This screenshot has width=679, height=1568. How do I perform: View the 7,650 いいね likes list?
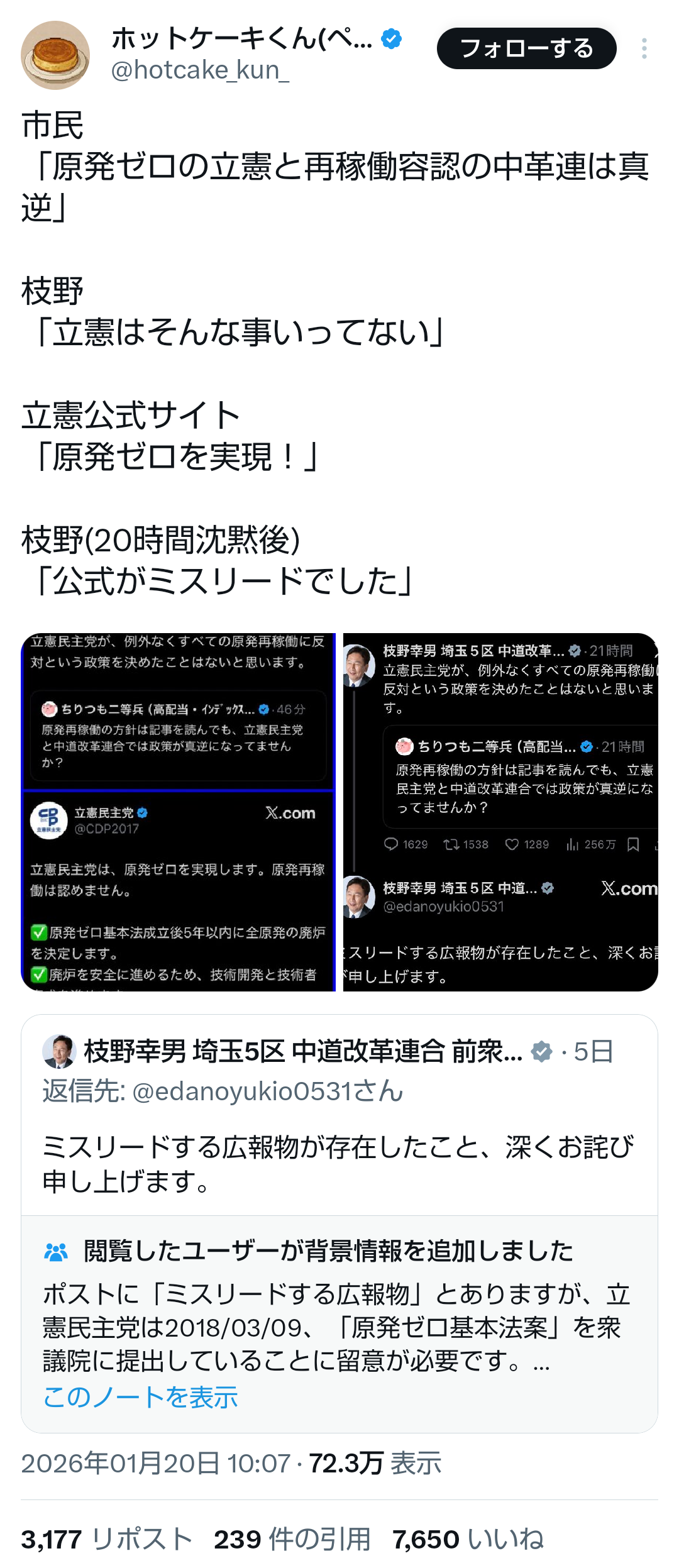[468, 1539]
